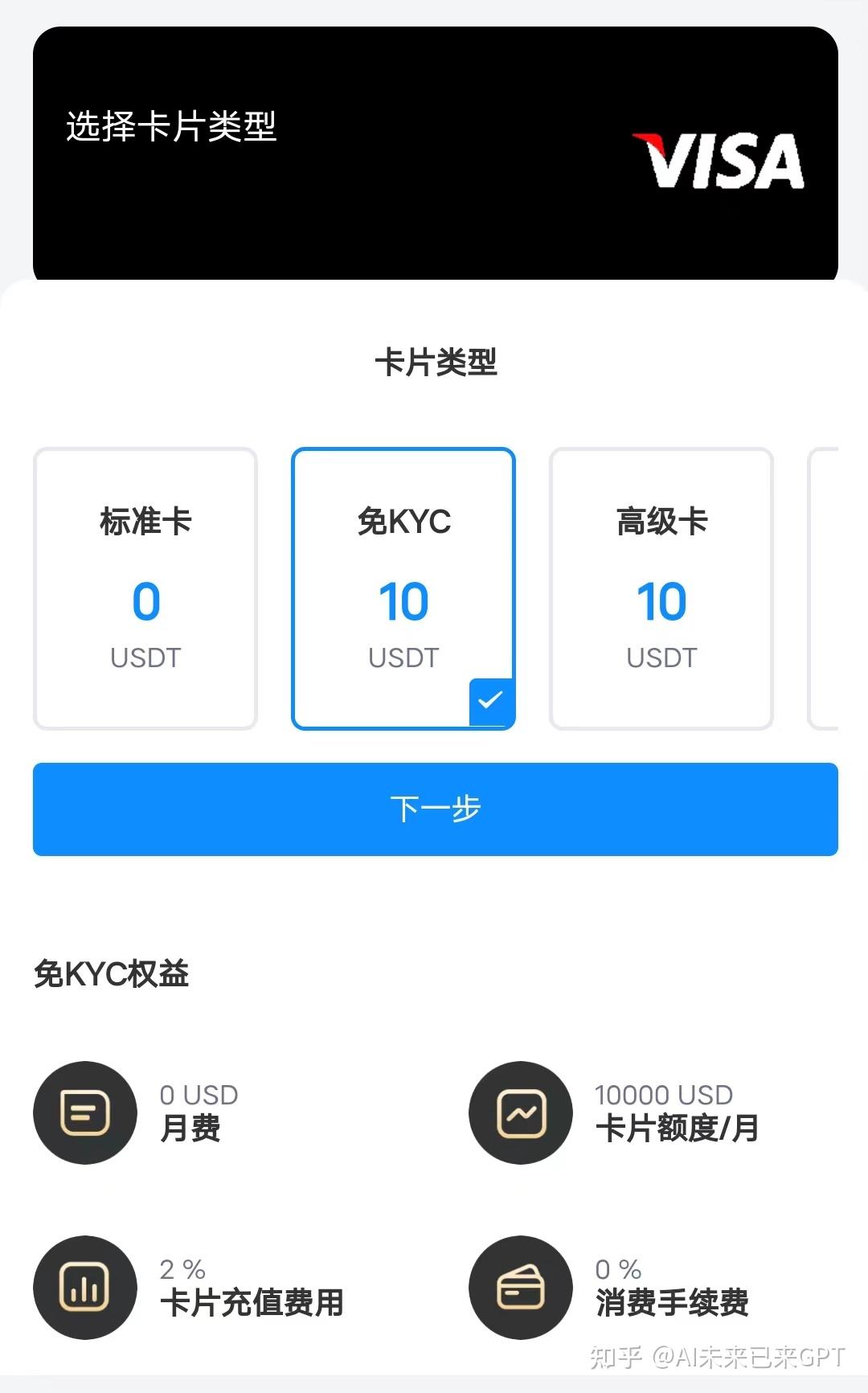Image resolution: width=868 pixels, height=1393 pixels.
Task: Click the 0 USDT price on 标准卡
Action: [x=145, y=601]
